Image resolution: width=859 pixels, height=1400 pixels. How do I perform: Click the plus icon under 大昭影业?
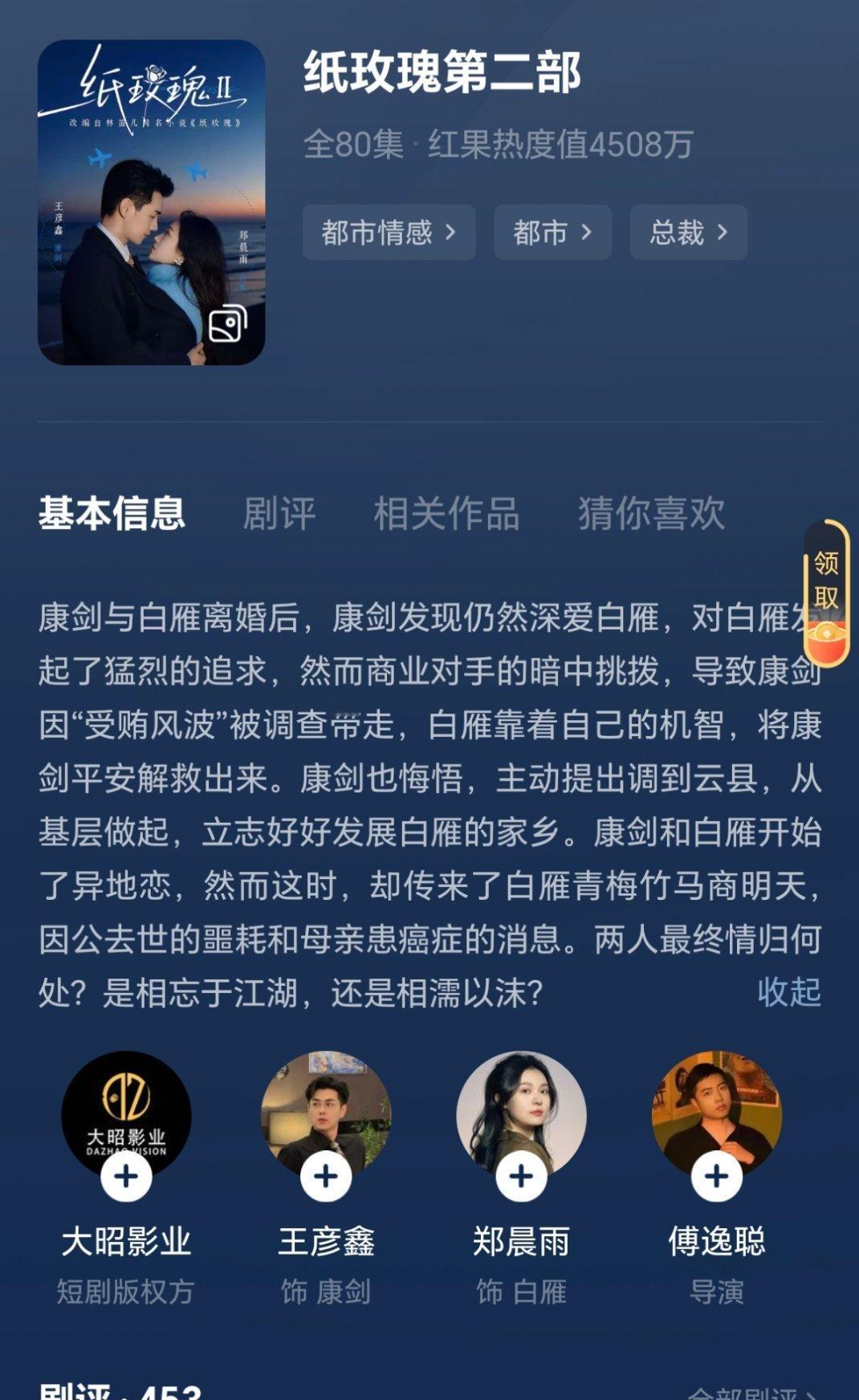(x=124, y=1178)
